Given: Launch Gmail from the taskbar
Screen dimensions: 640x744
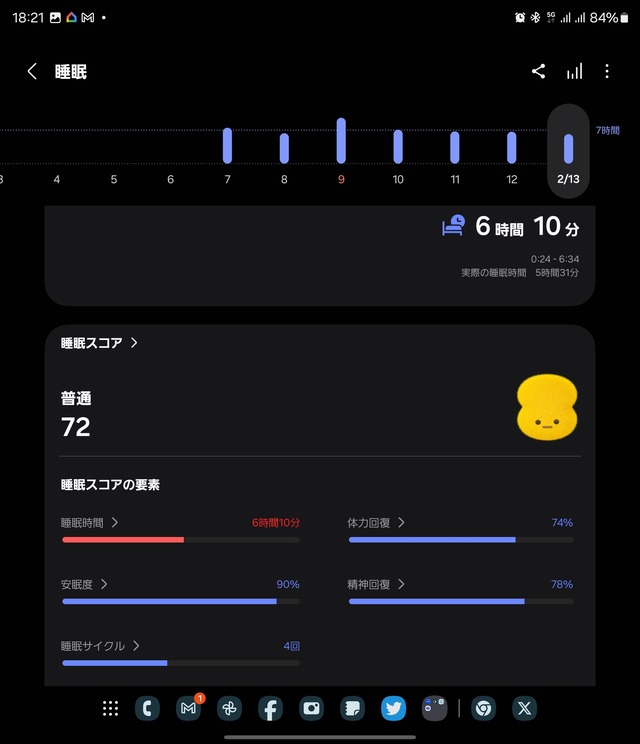Looking at the screenshot, I should [x=188, y=708].
